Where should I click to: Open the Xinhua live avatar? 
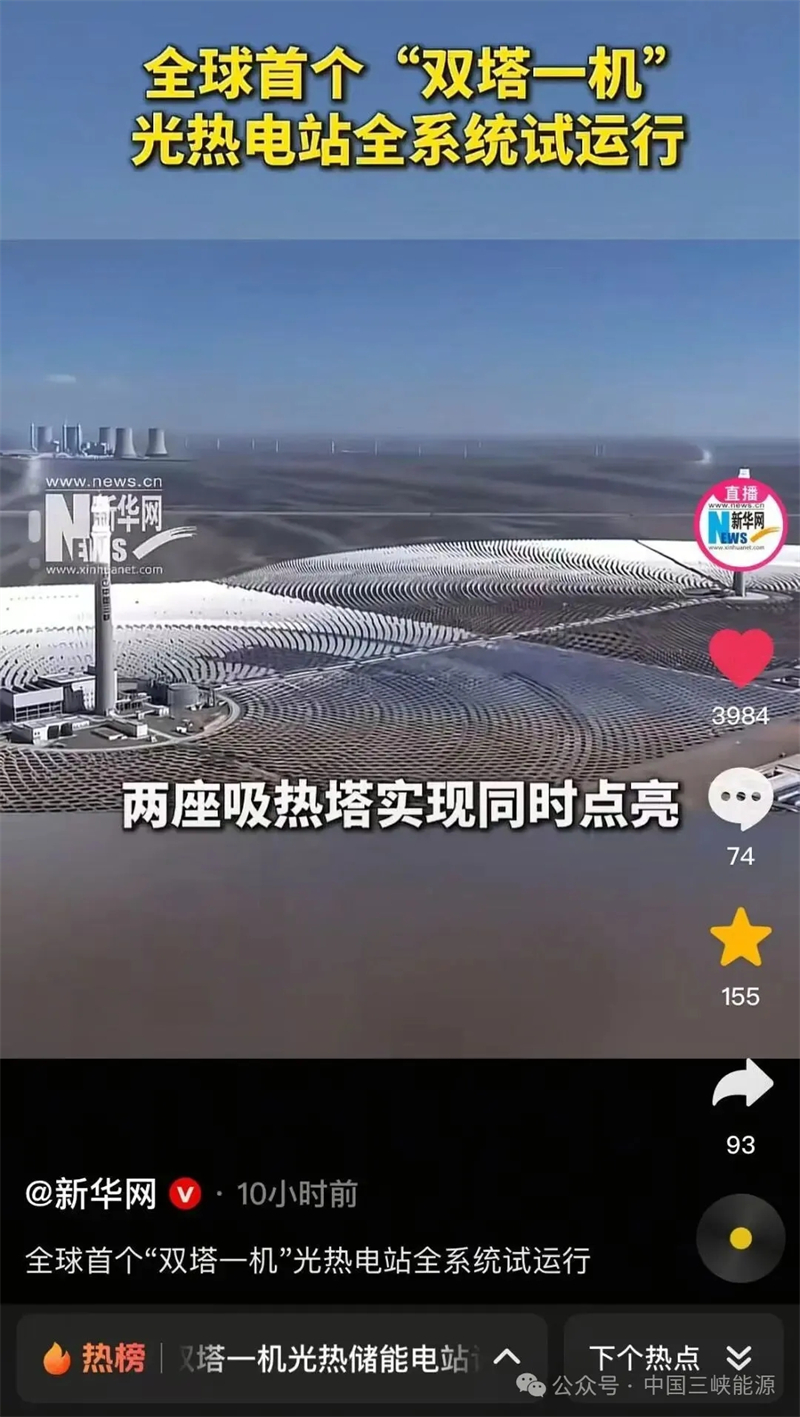click(x=741, y=527)
